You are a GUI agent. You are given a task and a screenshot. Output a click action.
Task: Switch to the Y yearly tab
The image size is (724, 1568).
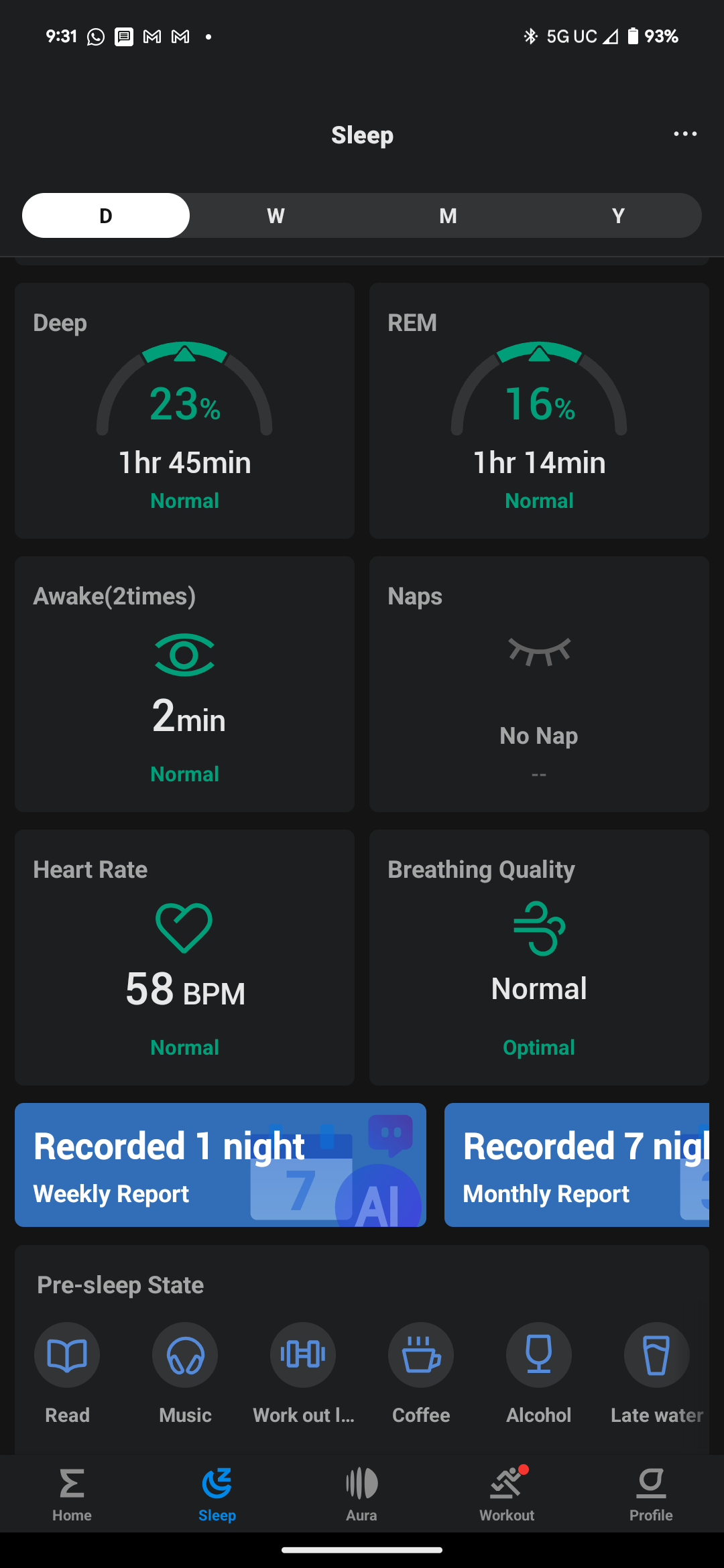pos(618,215)
